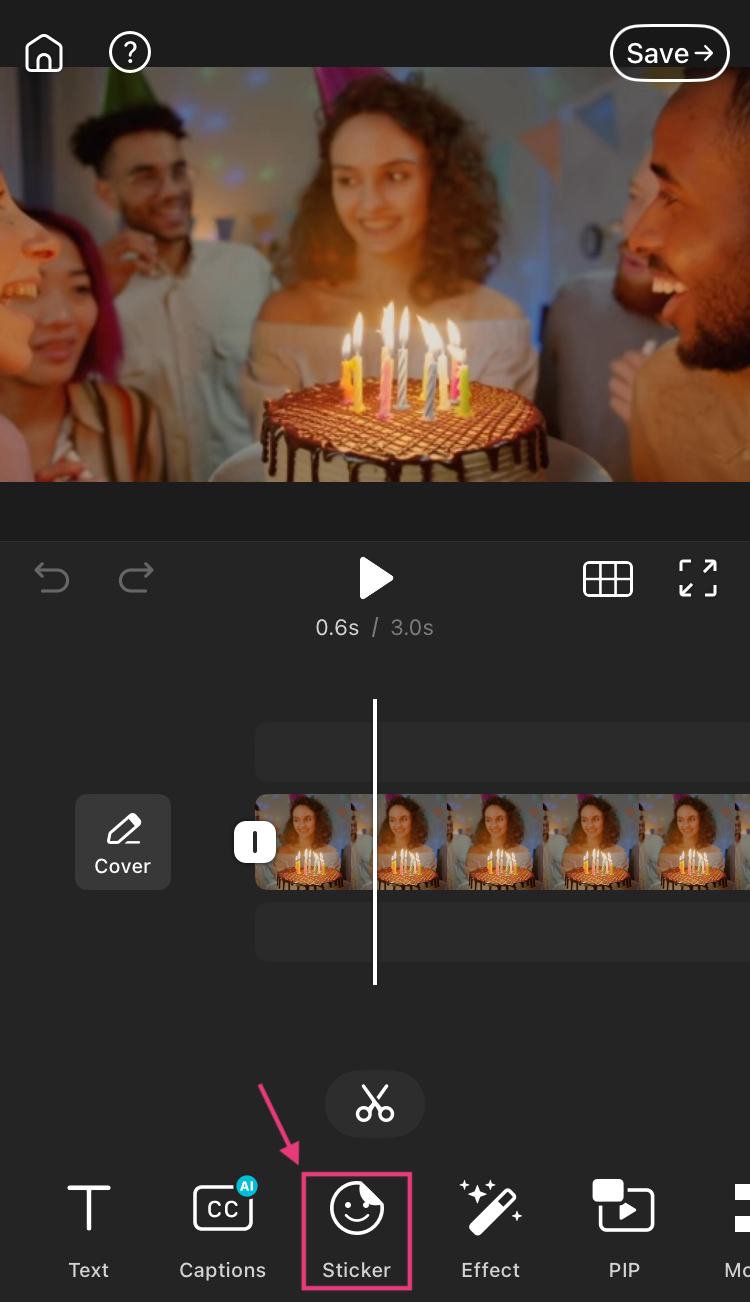Open AI Captions tool

pos(223,1228)
